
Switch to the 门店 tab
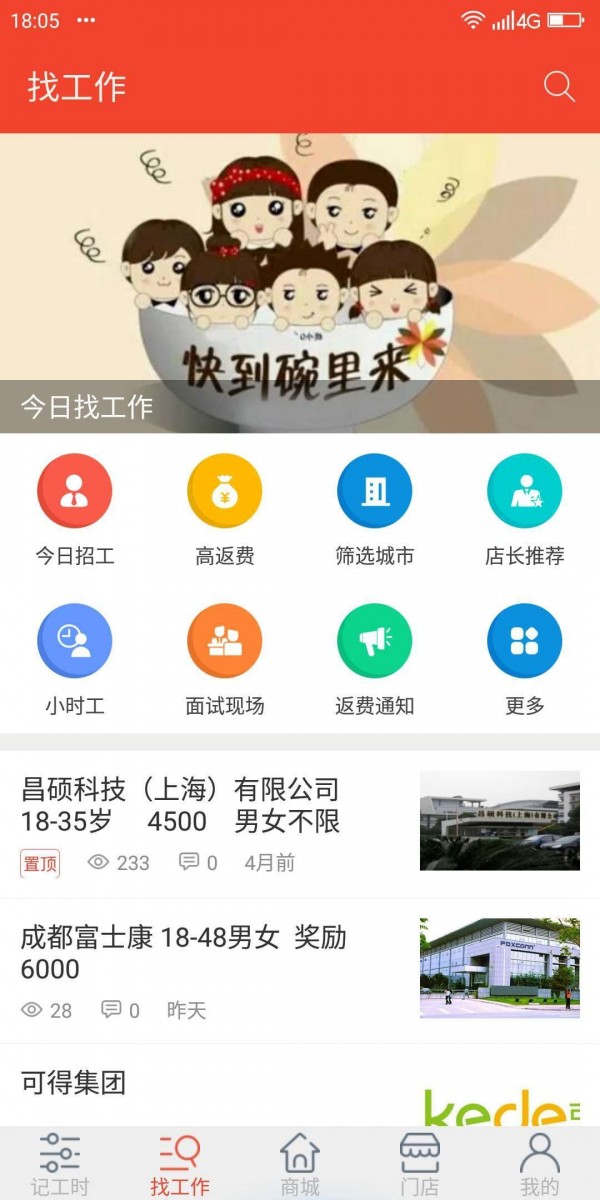pyautogui.click(x=420, y=1165)
